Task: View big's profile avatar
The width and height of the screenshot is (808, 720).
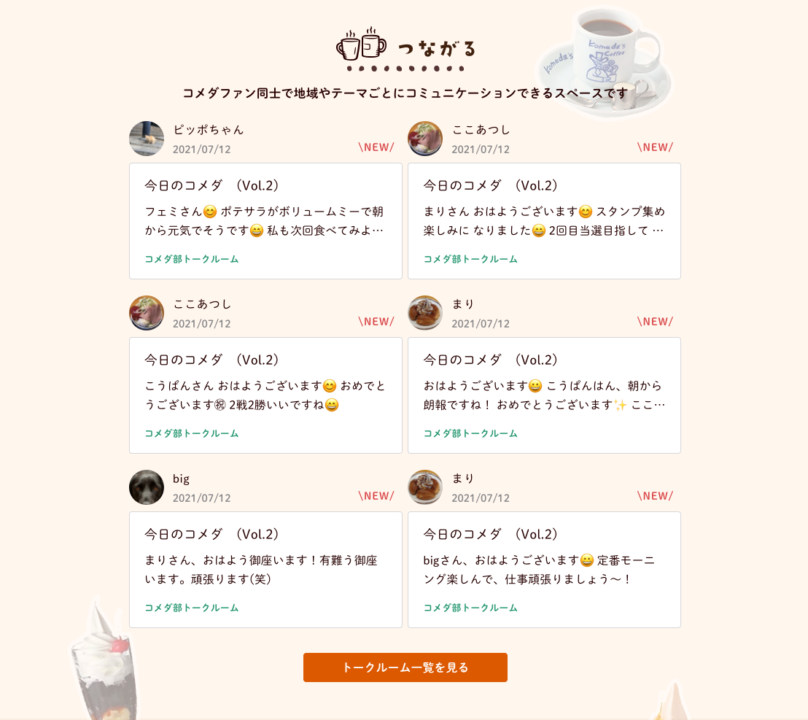Action: 147,487
